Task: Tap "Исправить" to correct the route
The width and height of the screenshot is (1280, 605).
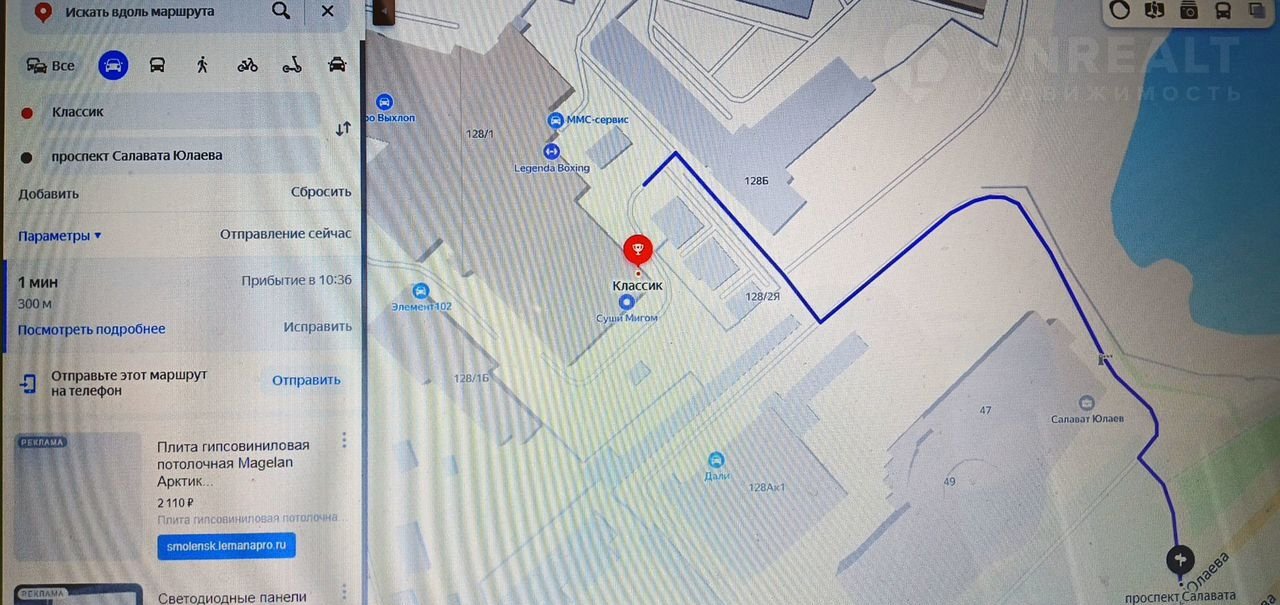Action: point(317,327)
